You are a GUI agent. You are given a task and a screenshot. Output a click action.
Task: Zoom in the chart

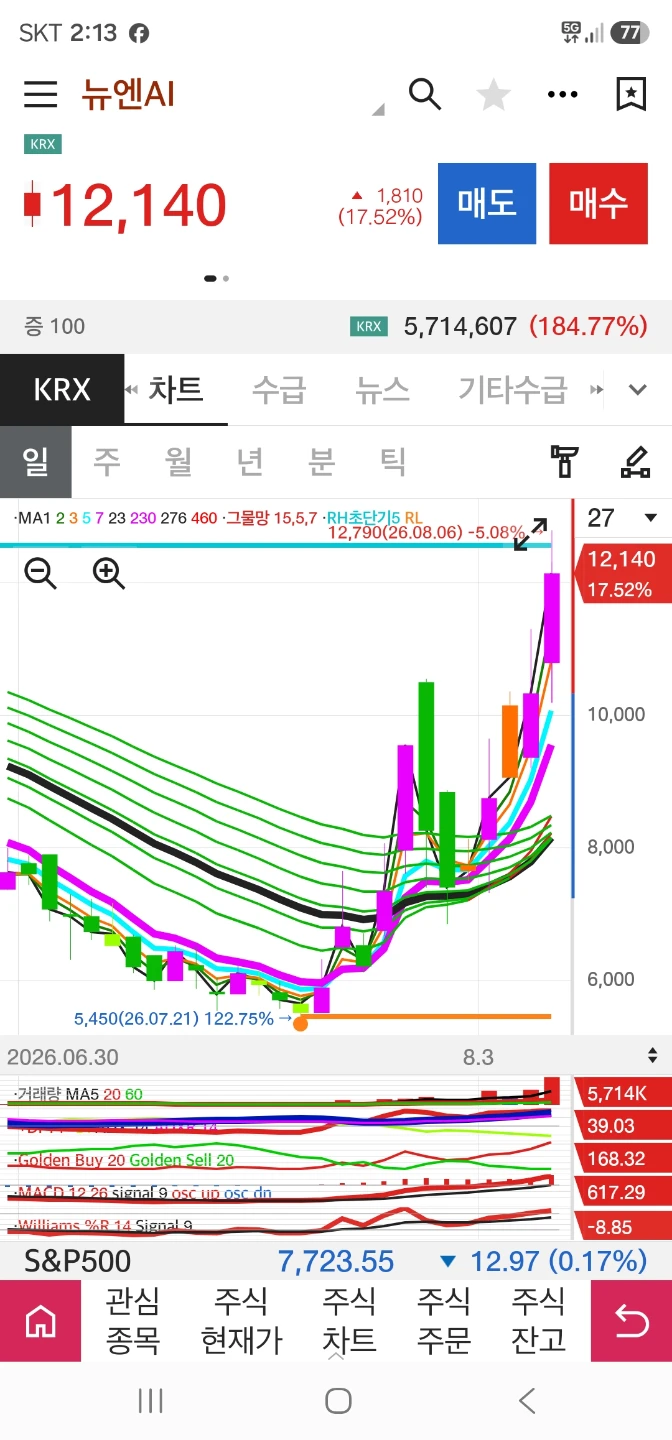point(108,573)
